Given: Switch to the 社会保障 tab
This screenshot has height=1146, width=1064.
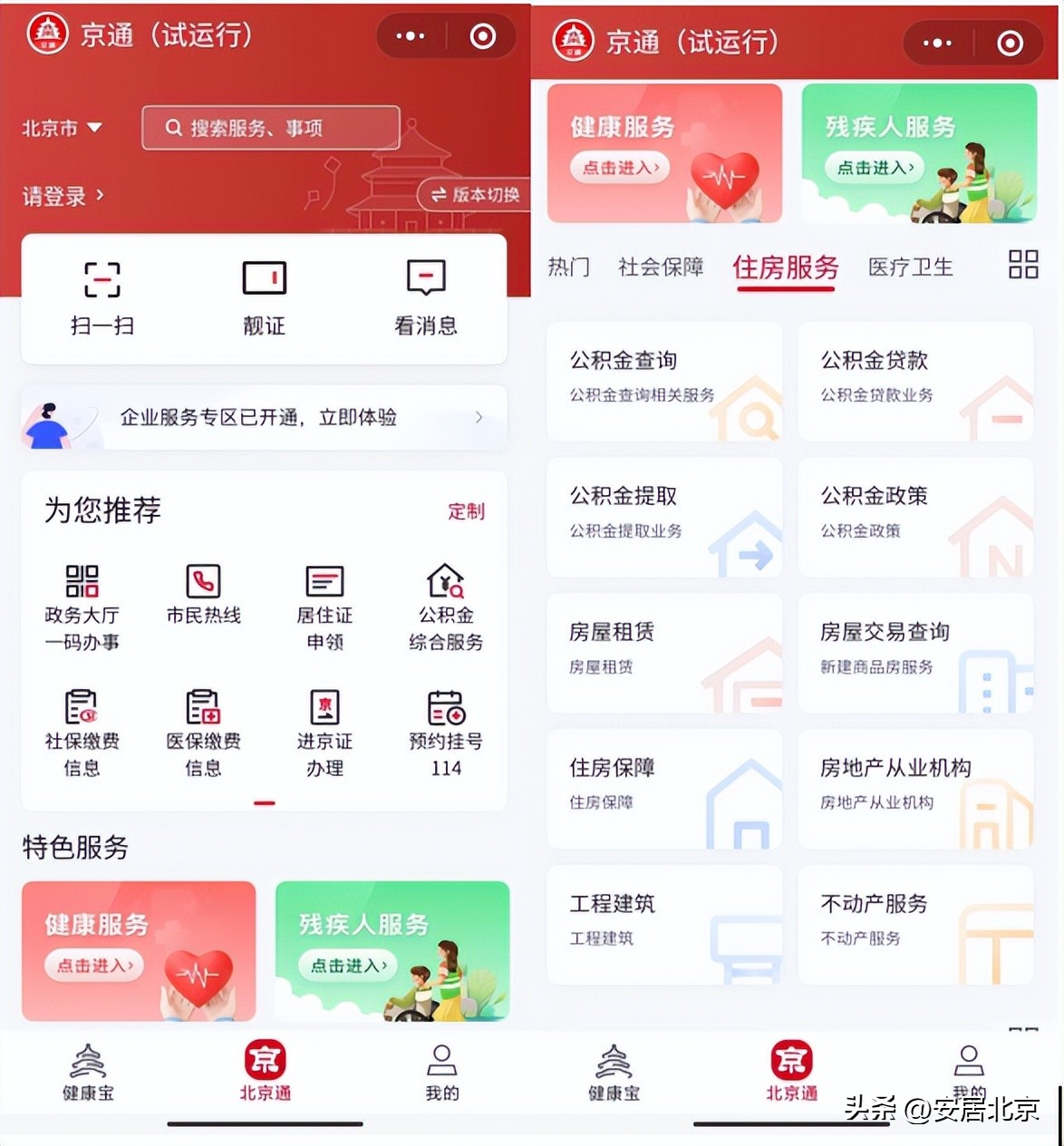Looking at the screenshot, I should coord(661,267).
